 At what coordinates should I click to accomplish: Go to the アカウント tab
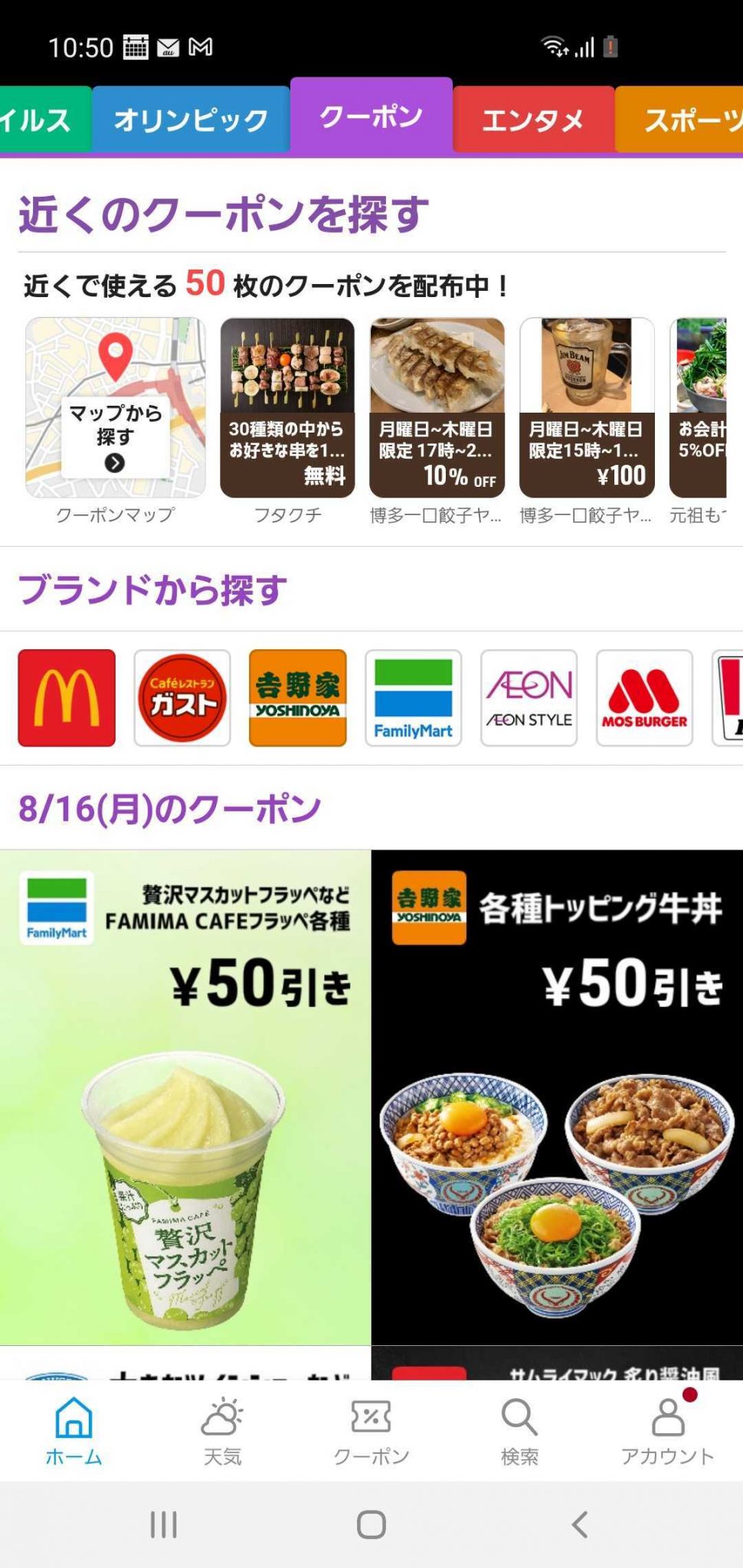tap(668, 1431)
